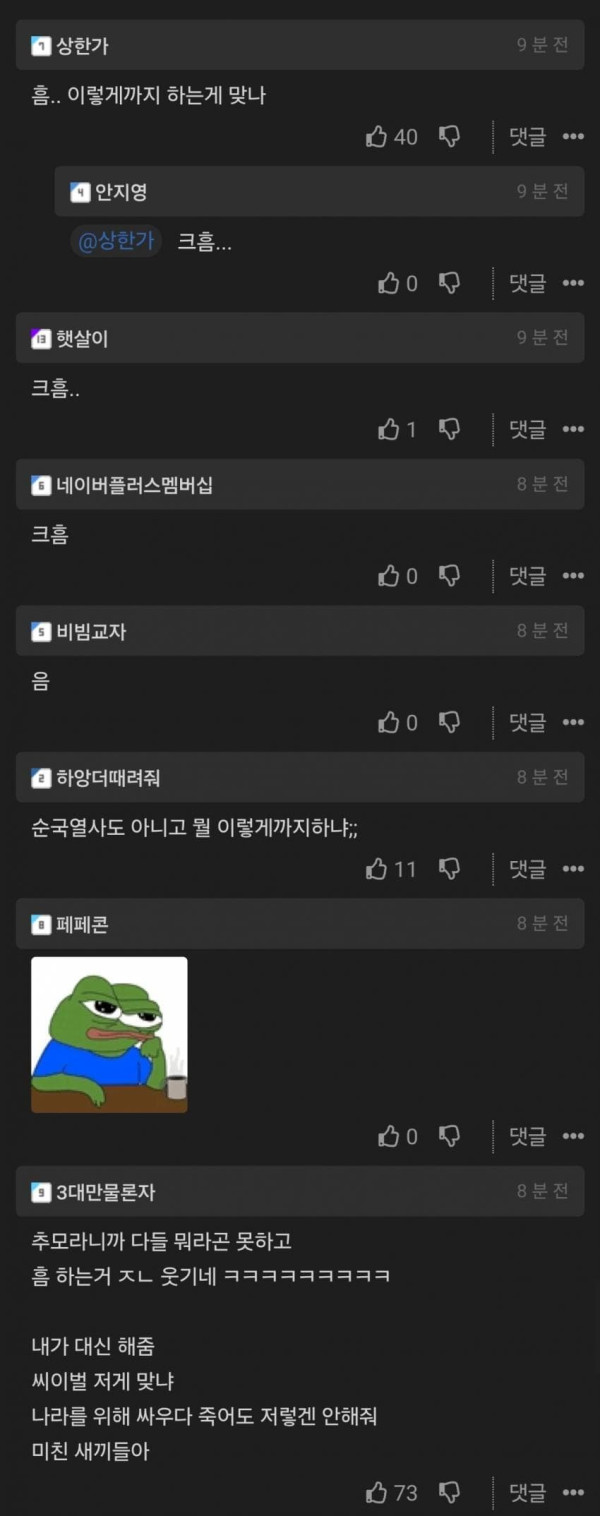Dislike 상한가's comment
The image size is (600, 1516).
coord(450,137)
